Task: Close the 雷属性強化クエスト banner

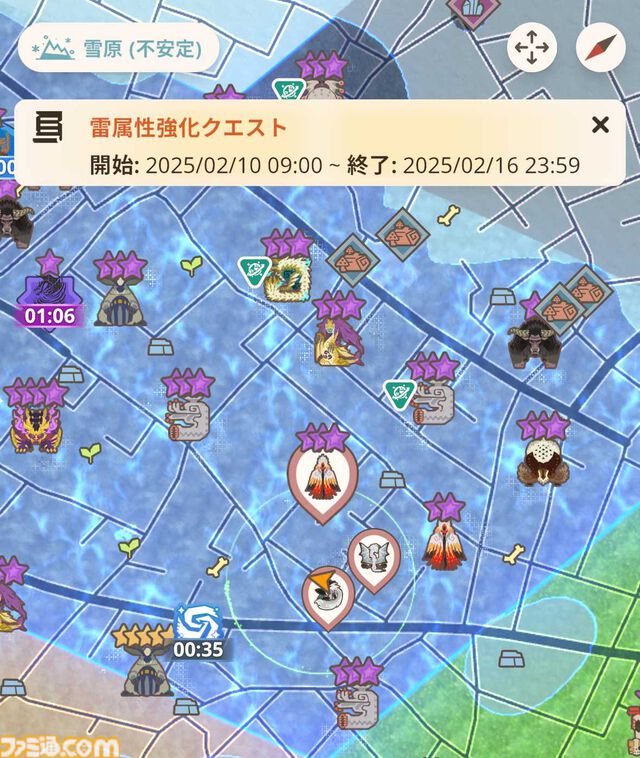Action: [600, 125]
